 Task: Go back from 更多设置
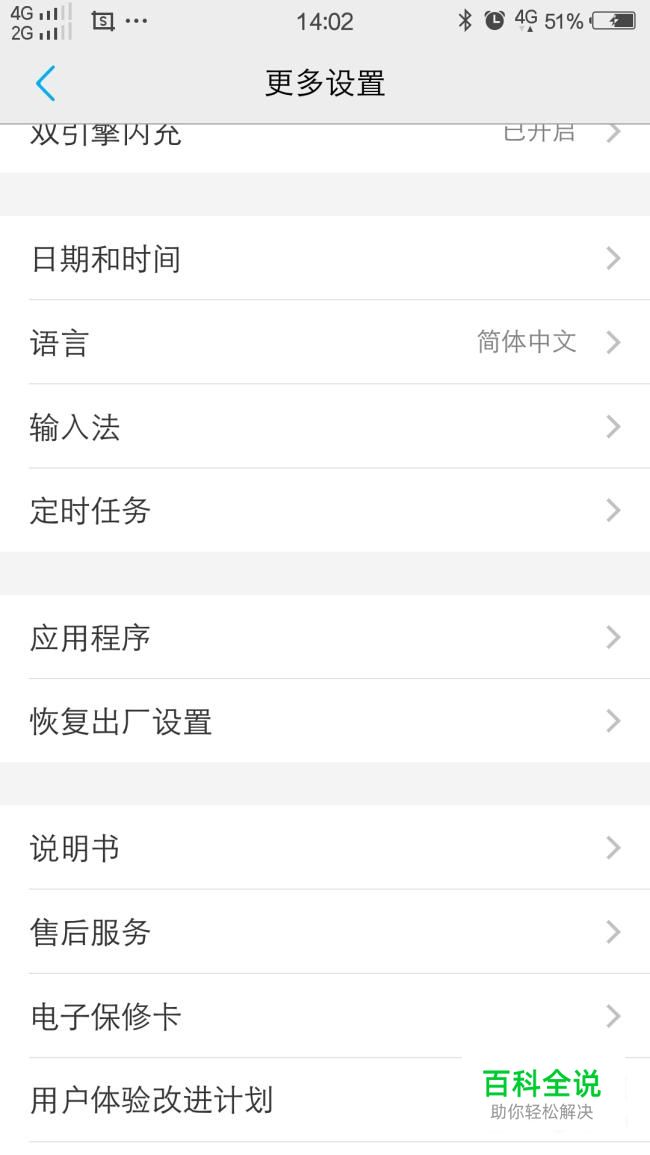(45, 83)
